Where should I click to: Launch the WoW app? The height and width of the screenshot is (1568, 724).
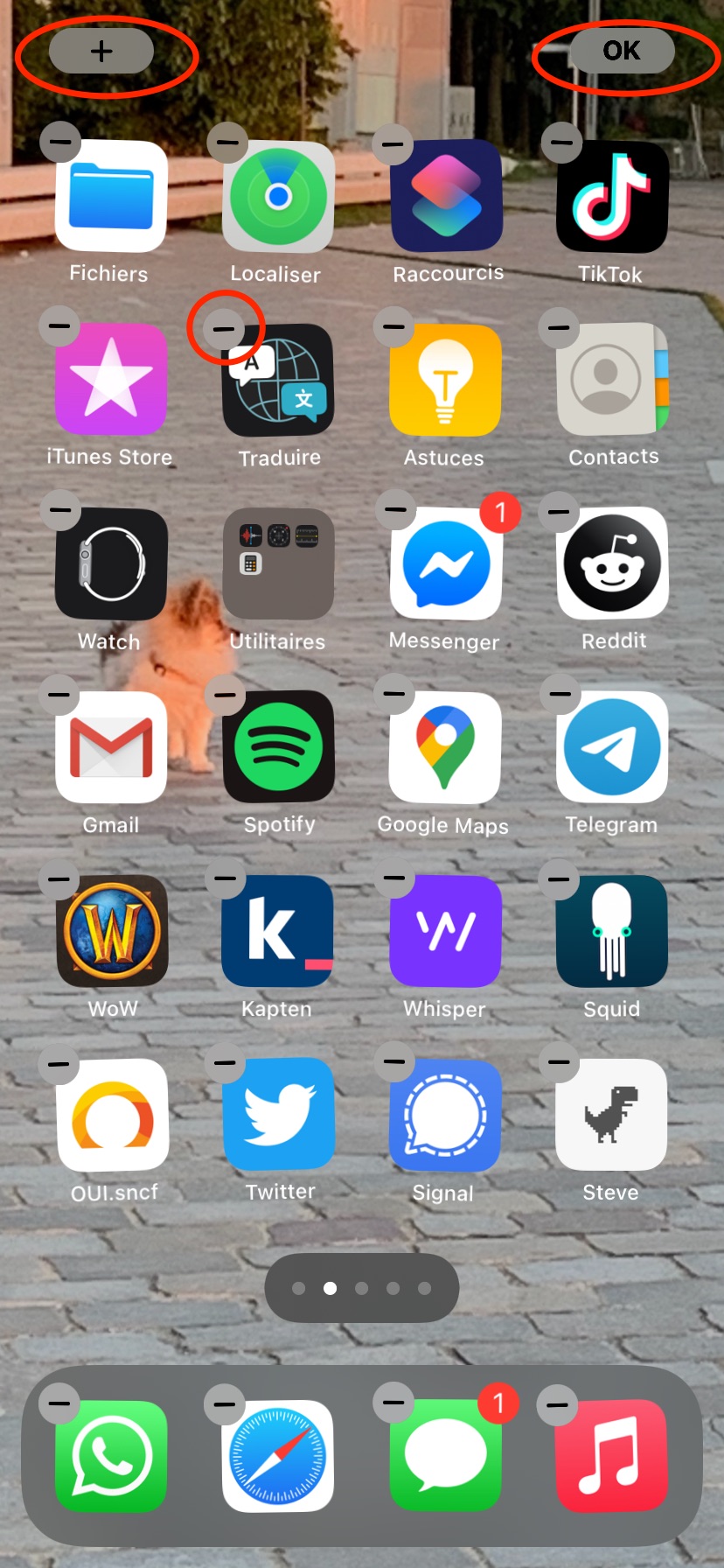coord(111,931)
